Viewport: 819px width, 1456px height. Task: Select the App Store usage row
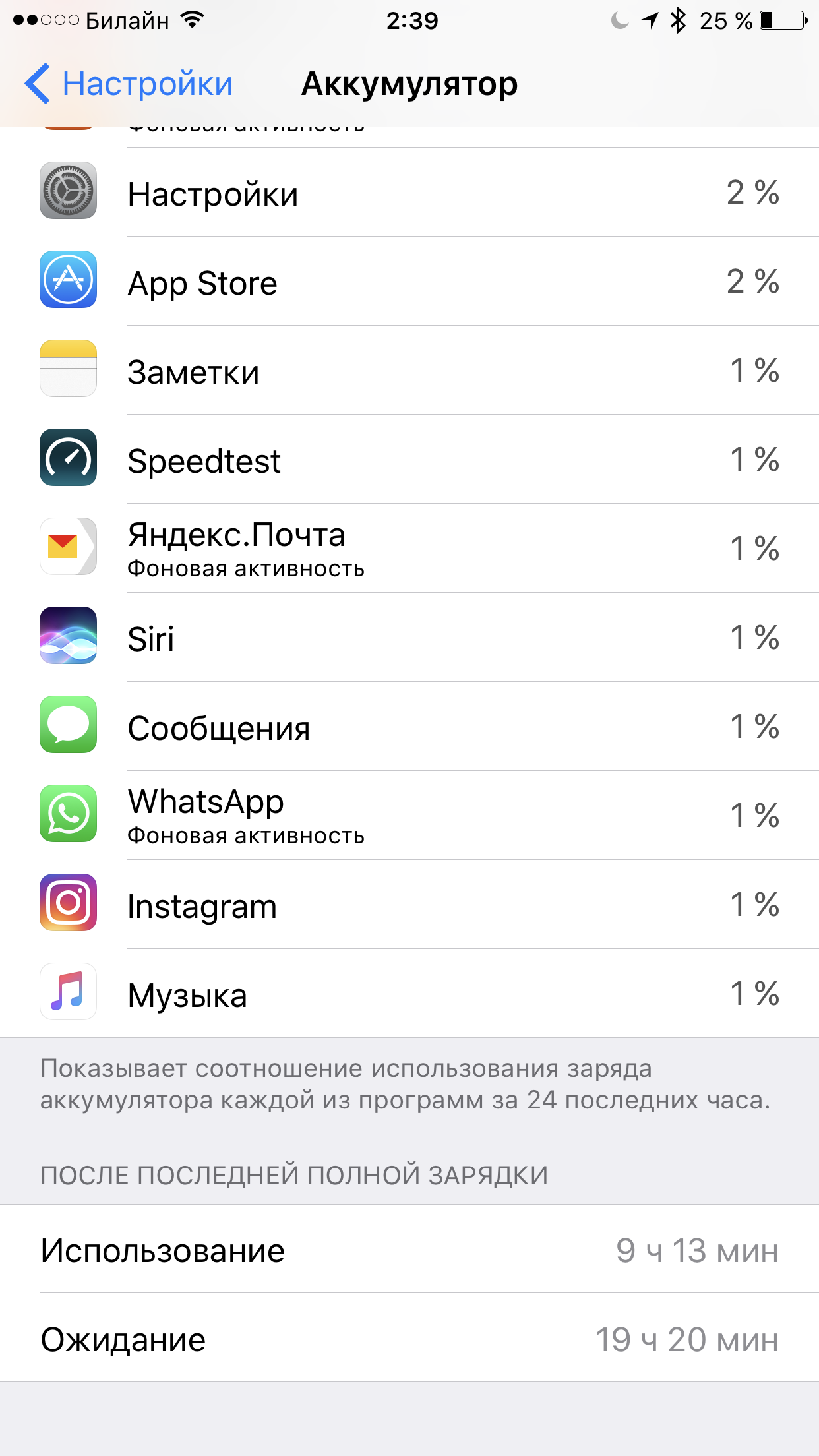[409, 282]
